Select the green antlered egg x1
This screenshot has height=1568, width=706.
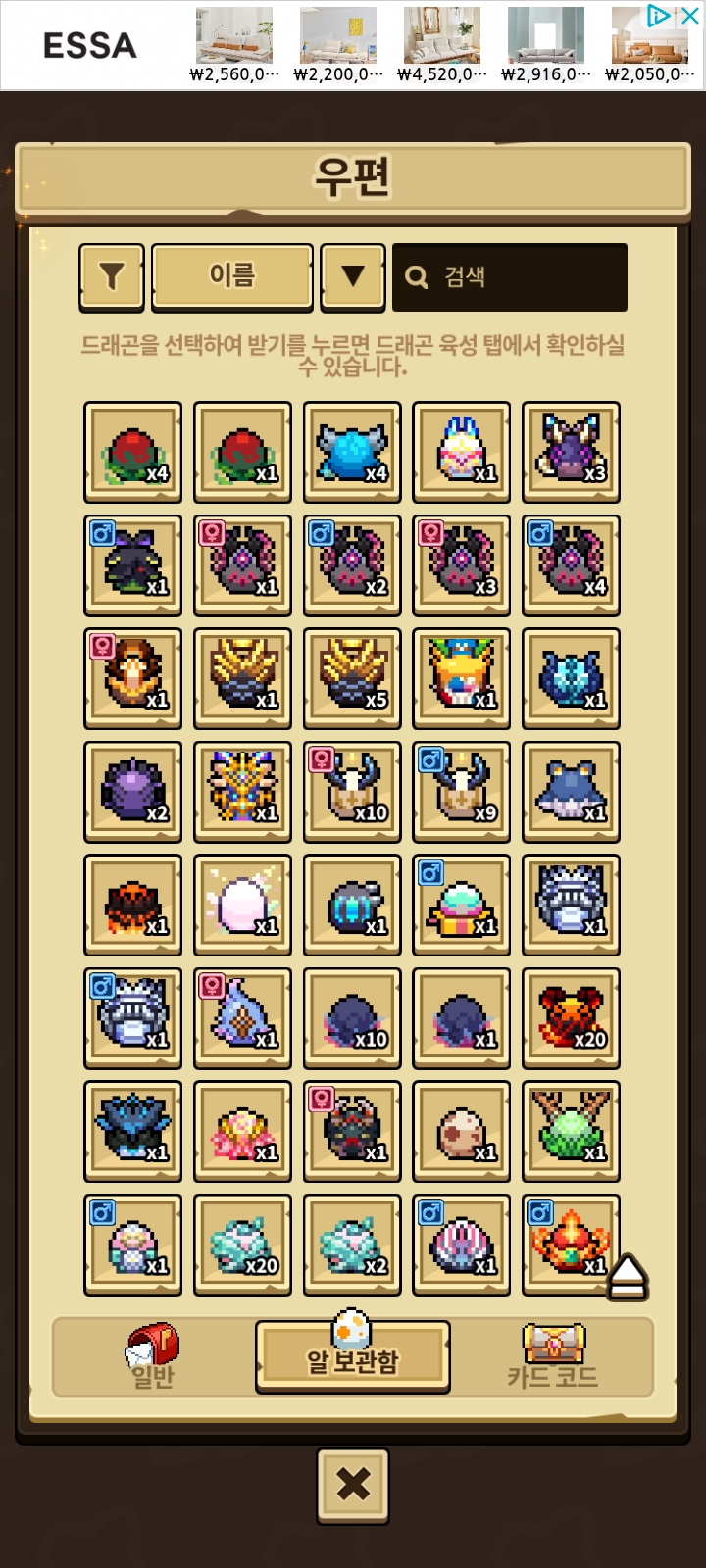[x=571, y=1130]
